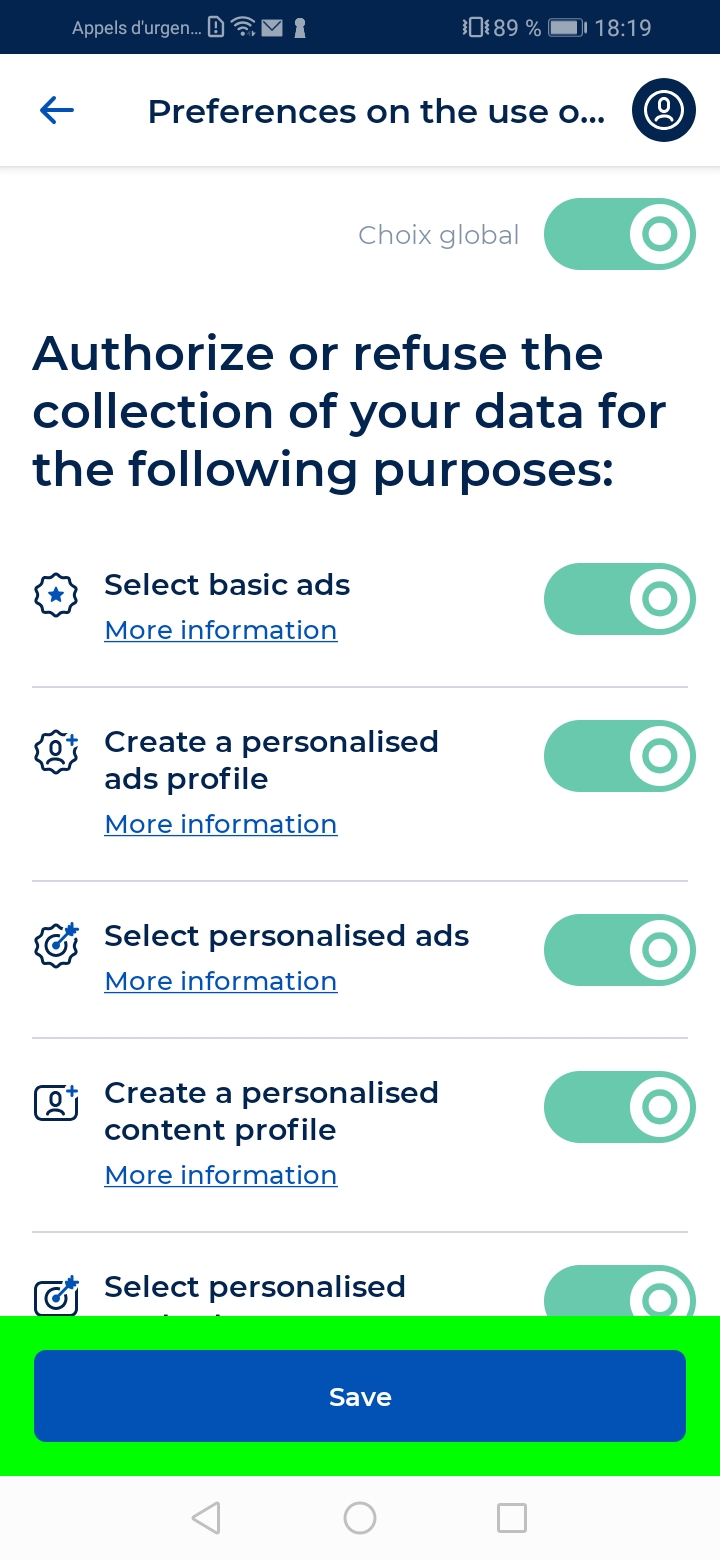Open More information for personalised content profile

(x=221, y=1175)
